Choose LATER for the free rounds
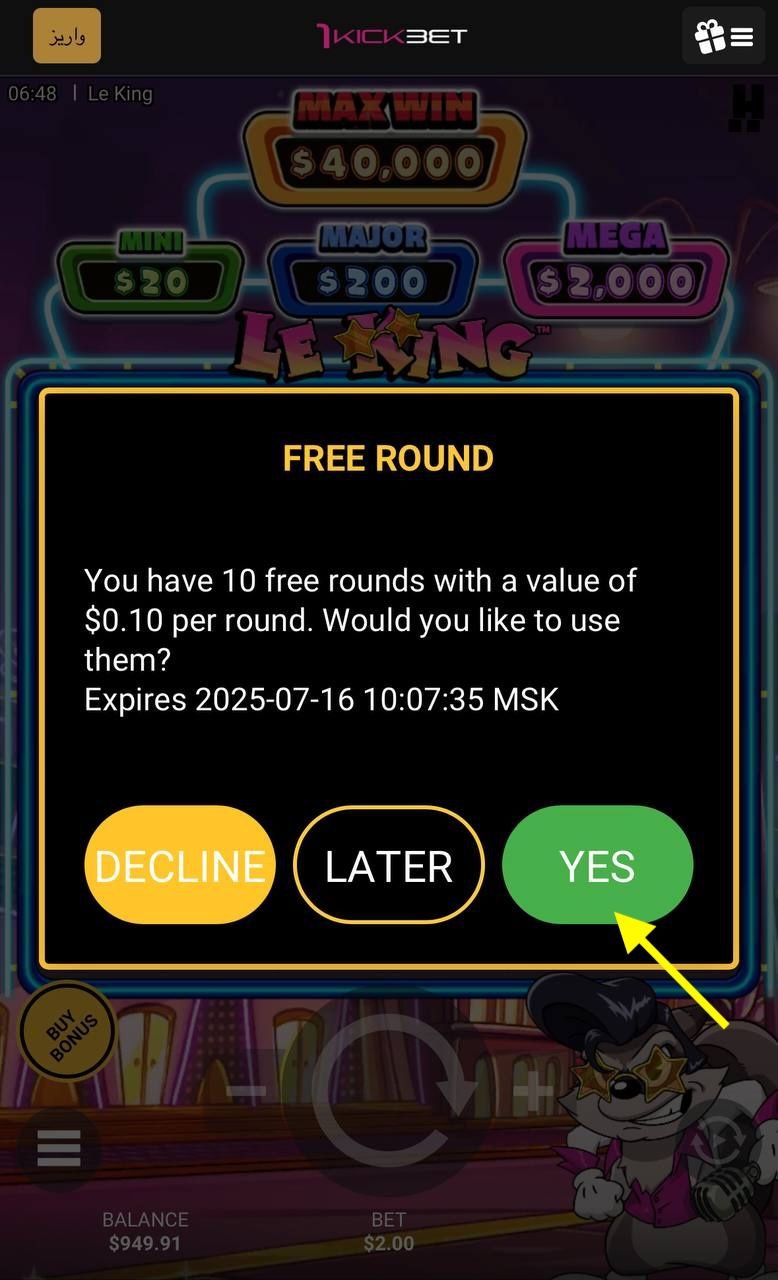Screen dimensions: 778x1280 click(388, 865)
